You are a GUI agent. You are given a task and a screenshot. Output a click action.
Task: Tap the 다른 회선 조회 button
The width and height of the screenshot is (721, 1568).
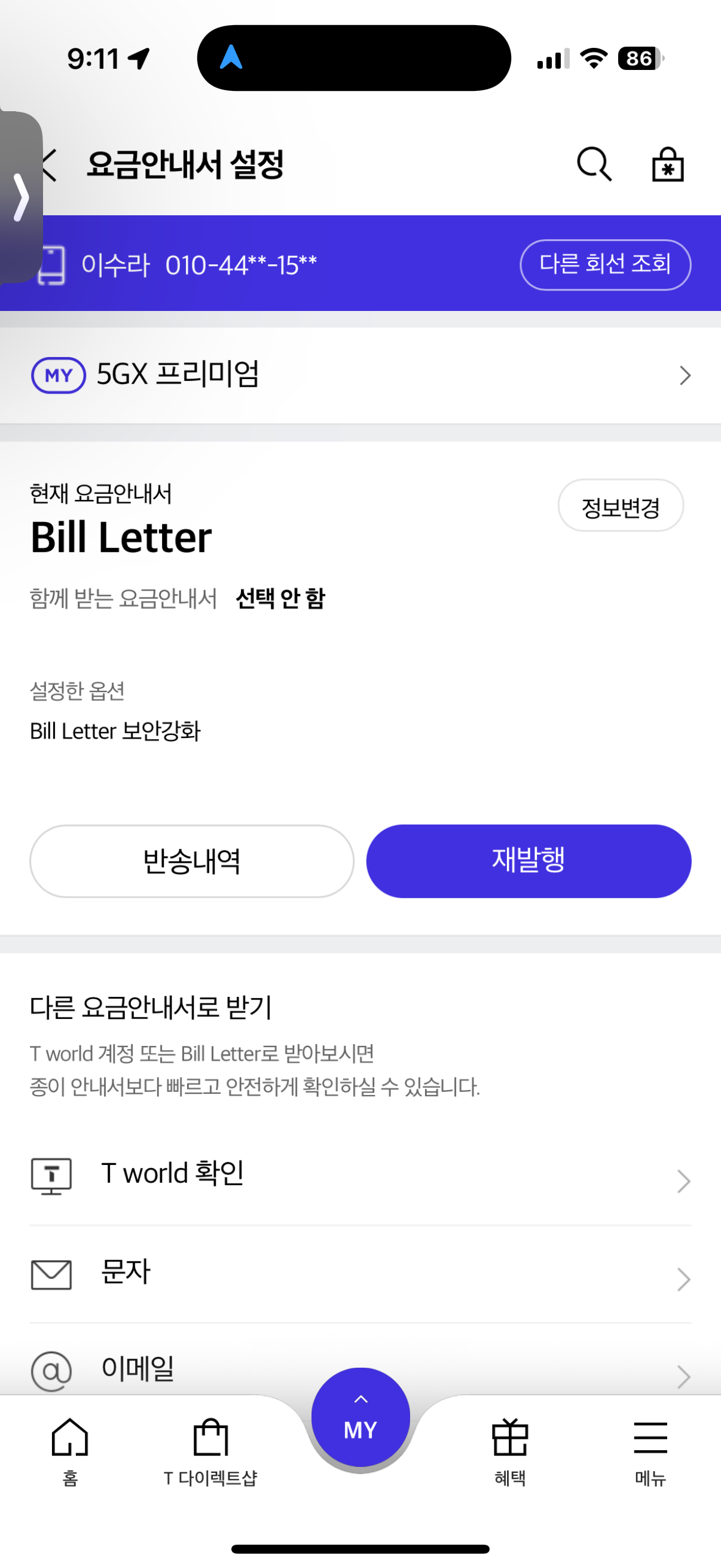(x=605, y=265)
